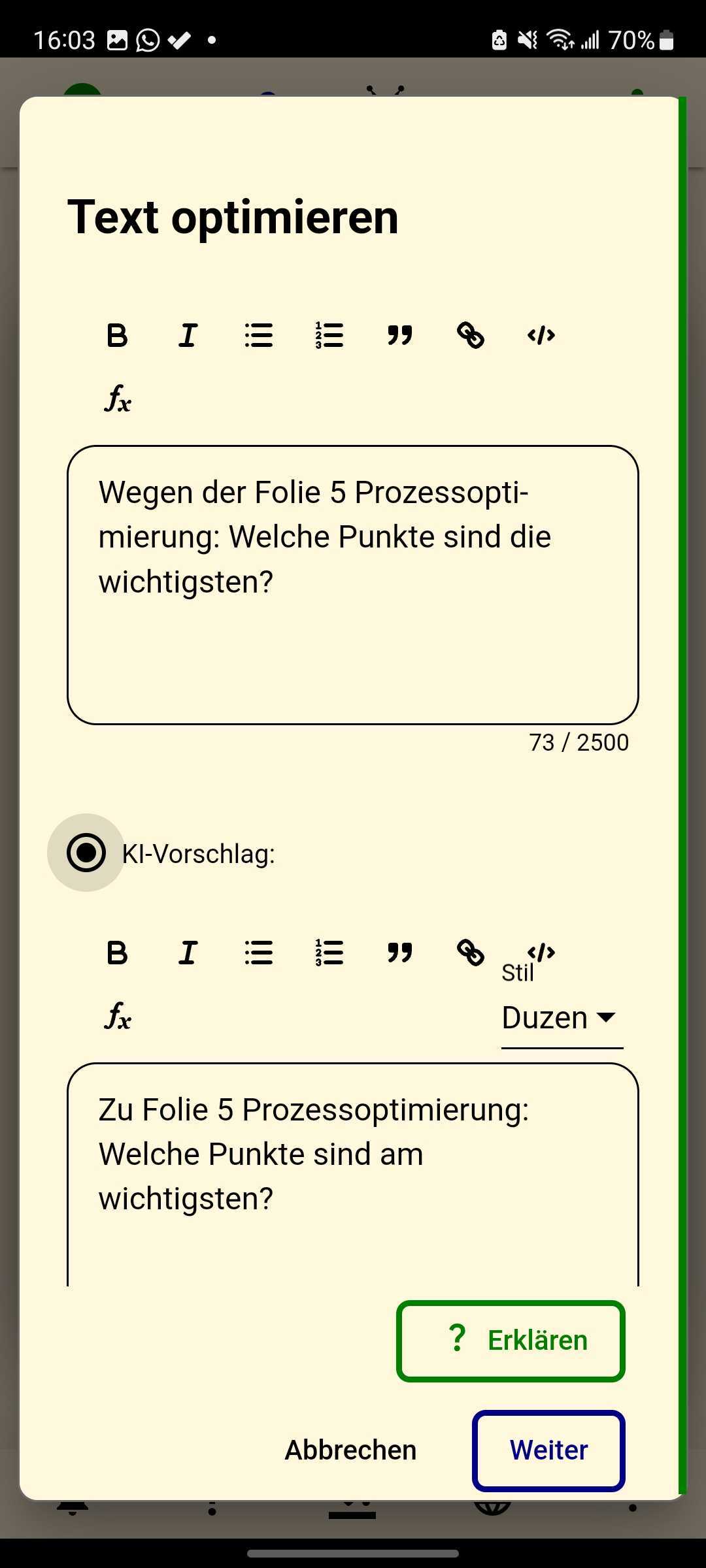Insert bullet list in KI-Vorschlag toolbar
This screenshot has width=706, height=1568.
click(258, 953)
